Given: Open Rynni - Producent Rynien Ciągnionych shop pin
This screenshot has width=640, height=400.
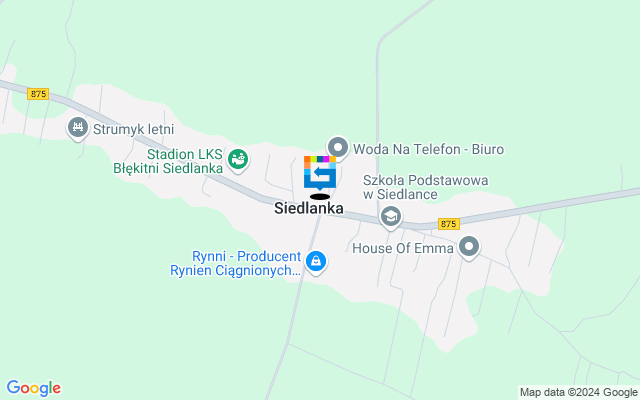Looking at the screenshot, I should [x=316, y=263].
